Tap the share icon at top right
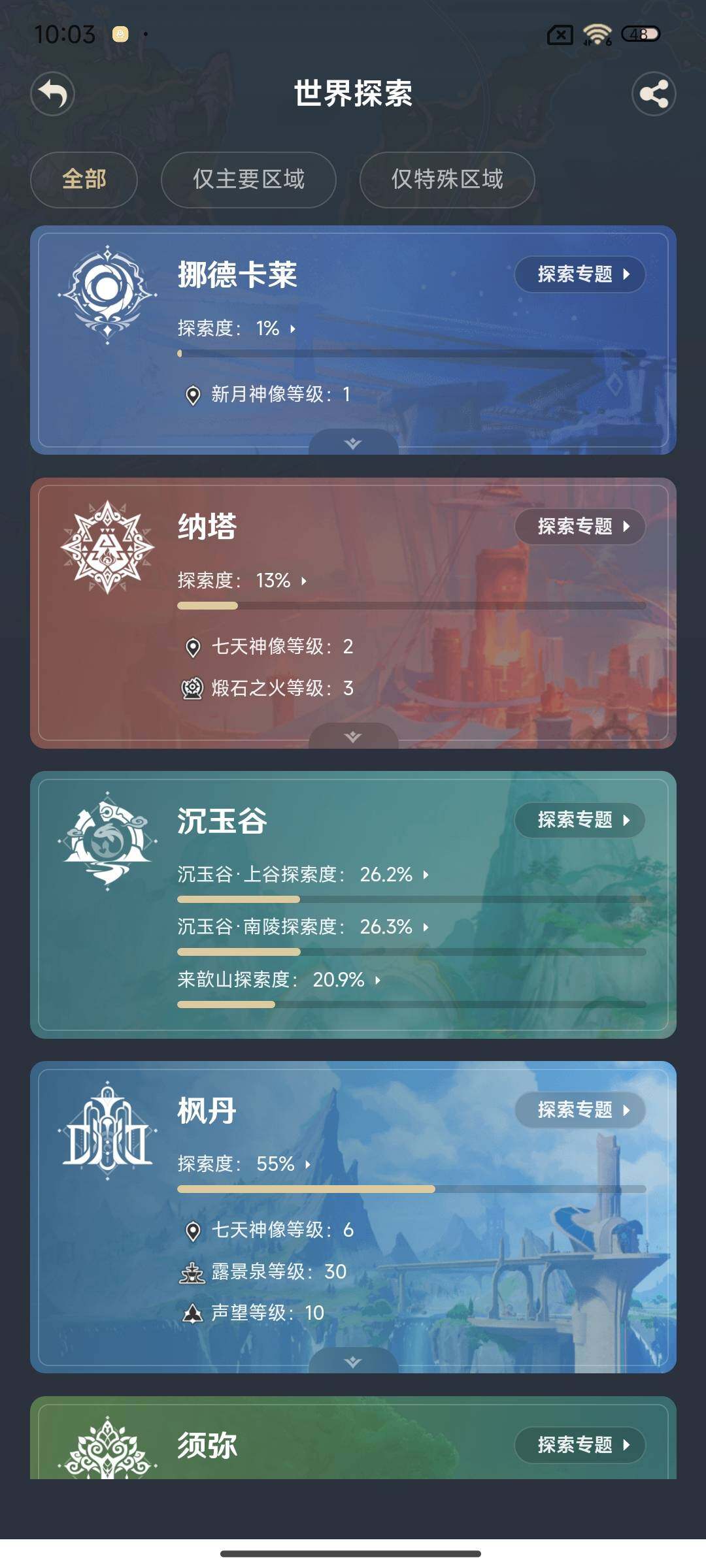Image resolution: width=706 pixels, height=1568 pixels. click(x=653, y=93)
